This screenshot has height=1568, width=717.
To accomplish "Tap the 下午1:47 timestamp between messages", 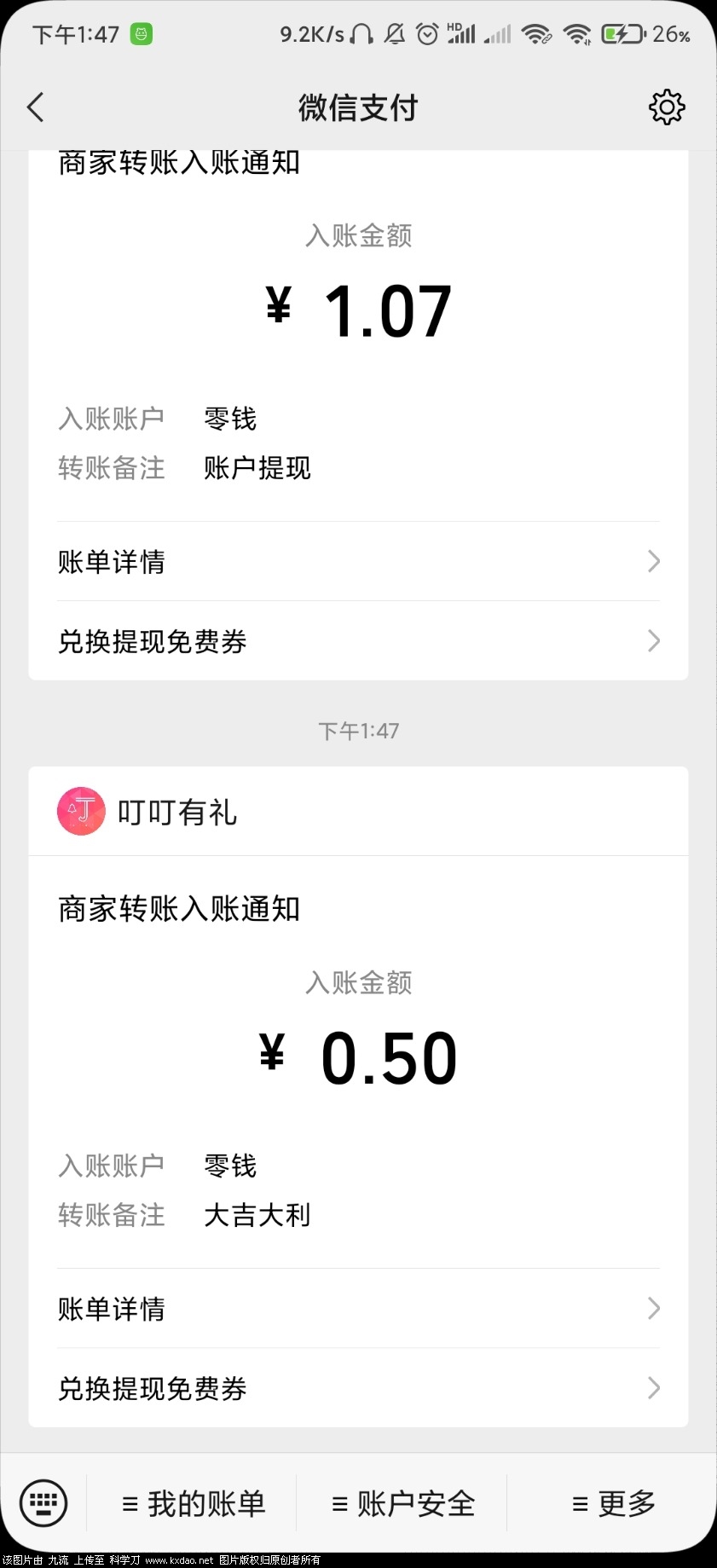I will point(358,730).
